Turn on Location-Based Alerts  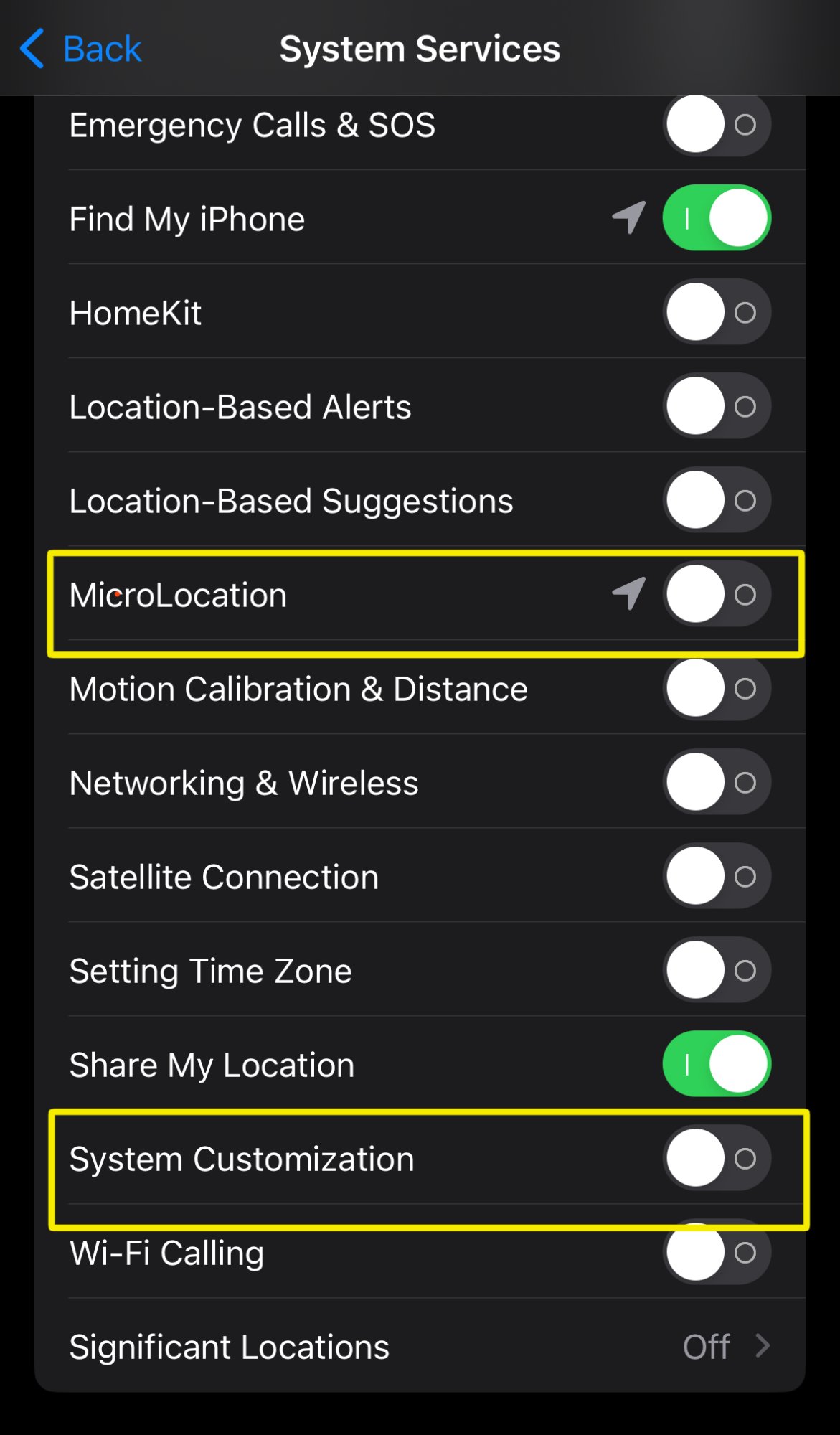click(716, 406)
